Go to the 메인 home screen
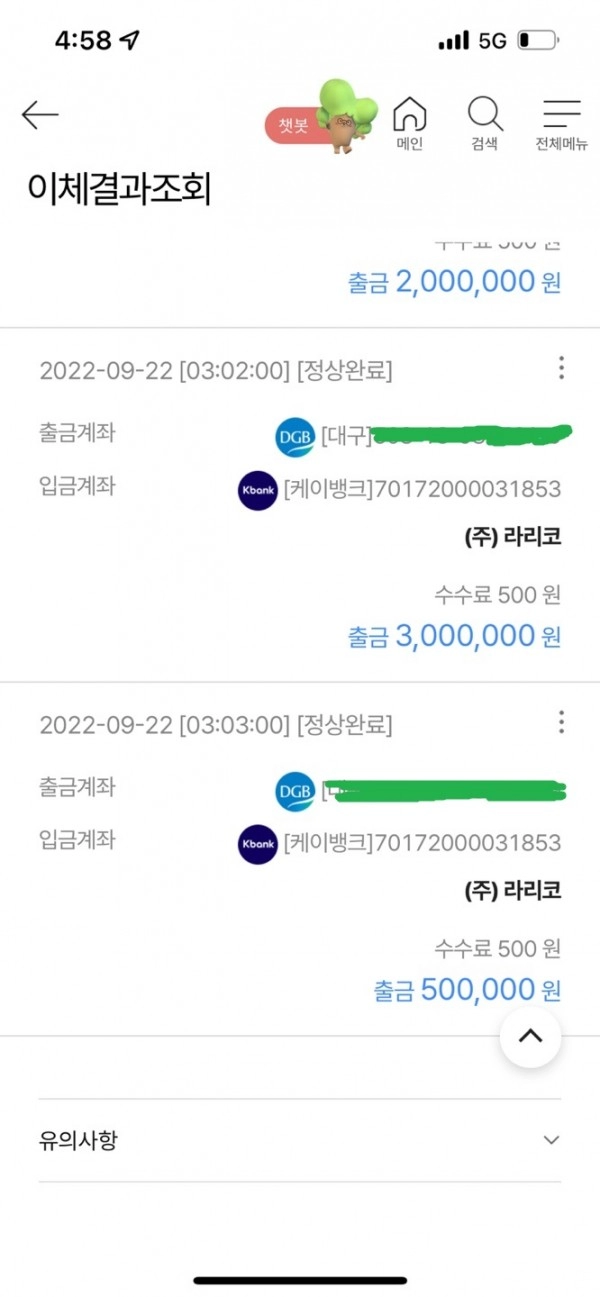The width and height of the screenshot is (600, 1297). coord(409,124)
